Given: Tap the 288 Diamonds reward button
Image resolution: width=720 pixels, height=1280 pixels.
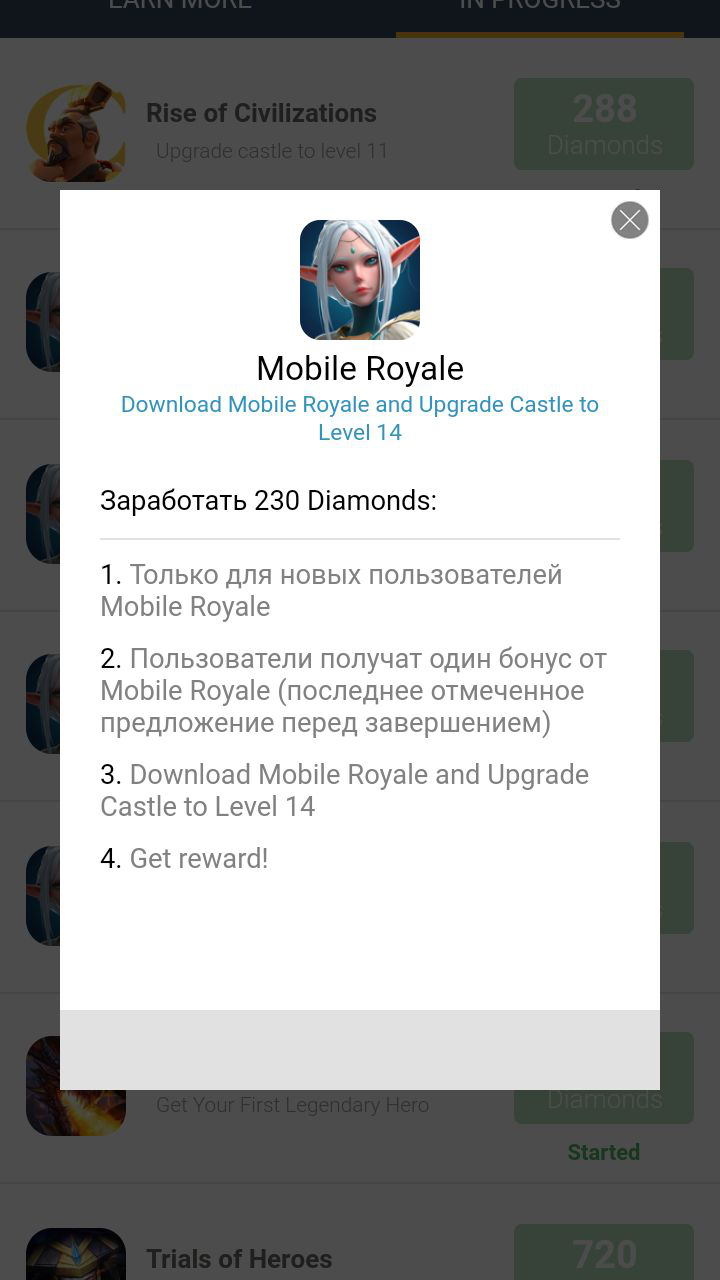Looking at the screenshot, I should pos(604,124).
